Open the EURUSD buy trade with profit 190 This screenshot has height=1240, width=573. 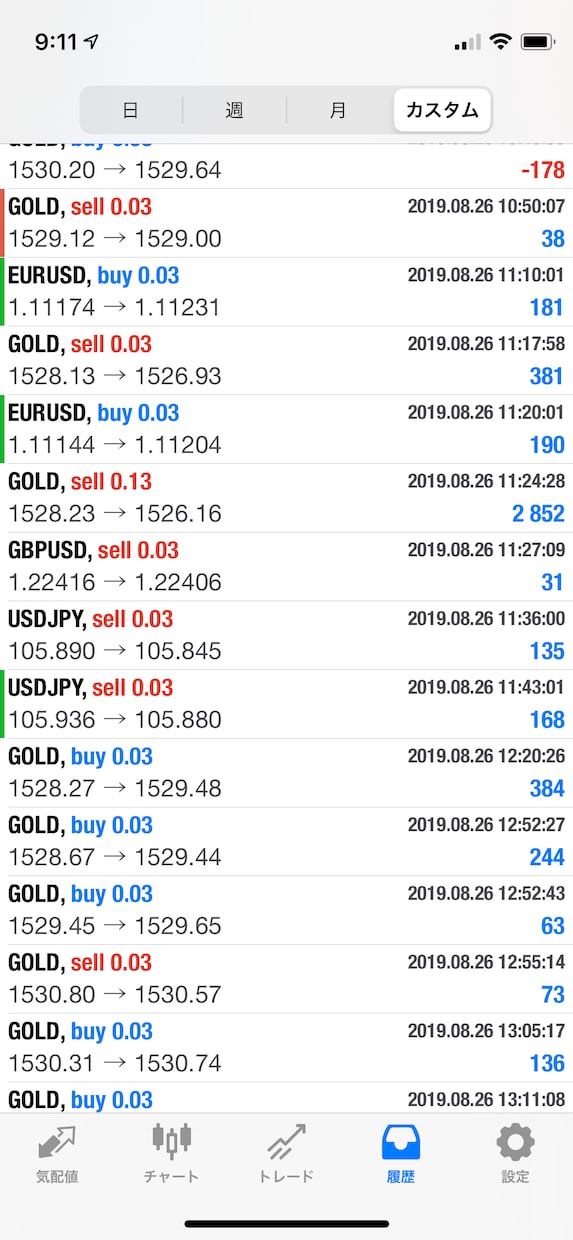(x=286, y=429)
